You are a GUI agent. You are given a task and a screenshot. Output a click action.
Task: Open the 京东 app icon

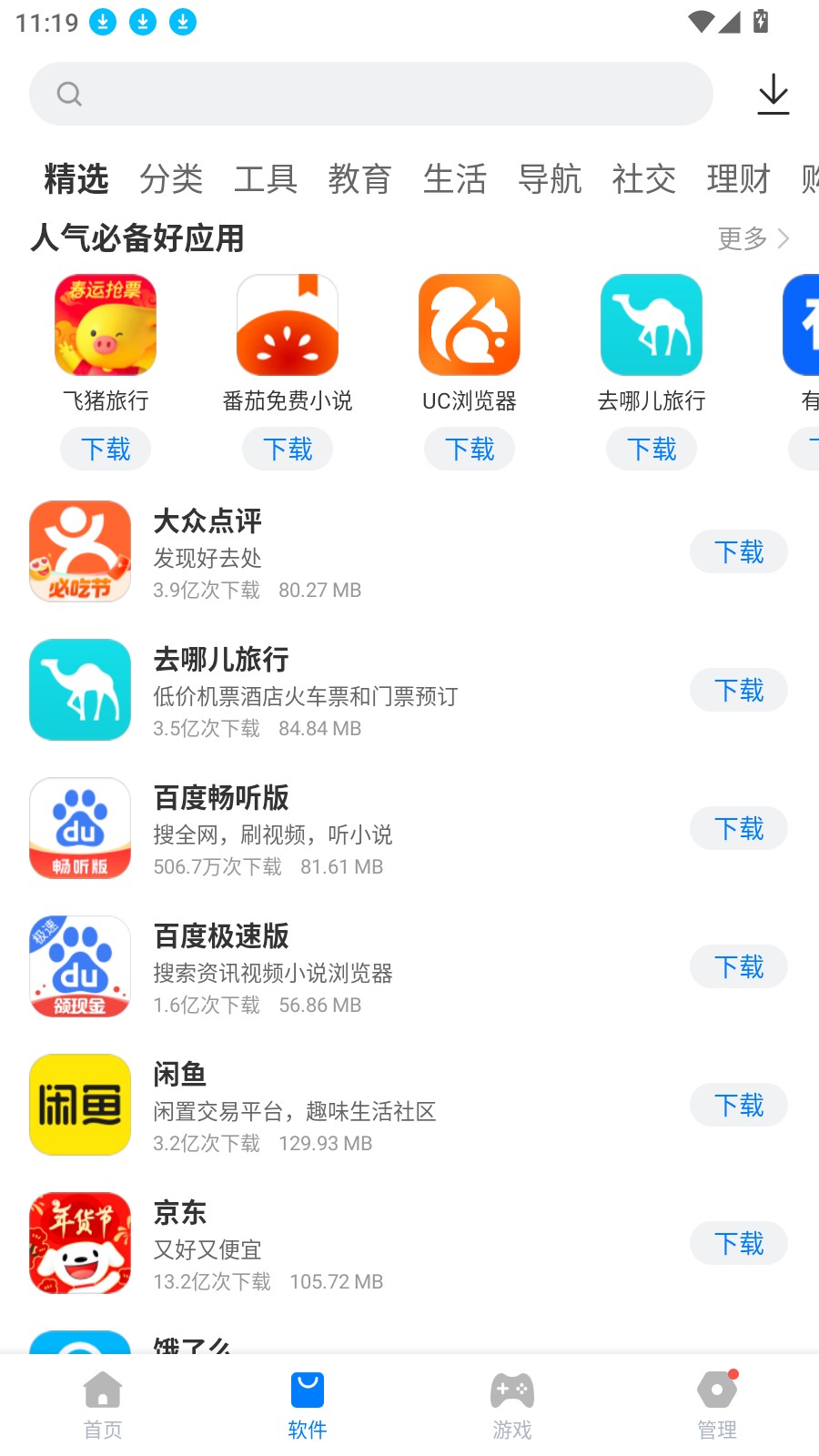[x=79, y=1243]
